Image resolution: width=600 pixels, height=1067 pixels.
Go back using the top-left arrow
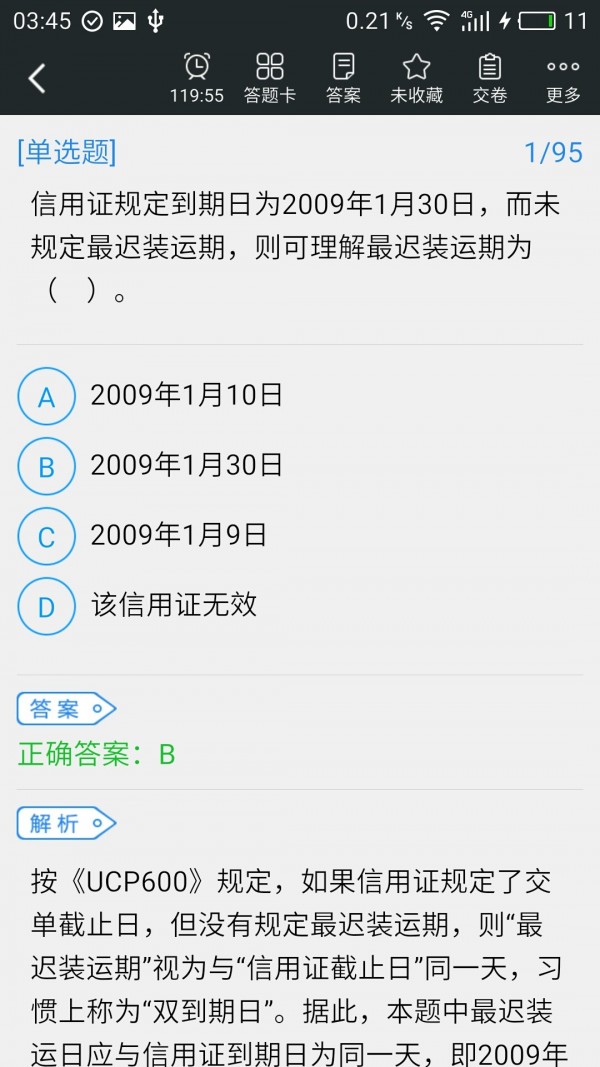[x=37, y=78]
